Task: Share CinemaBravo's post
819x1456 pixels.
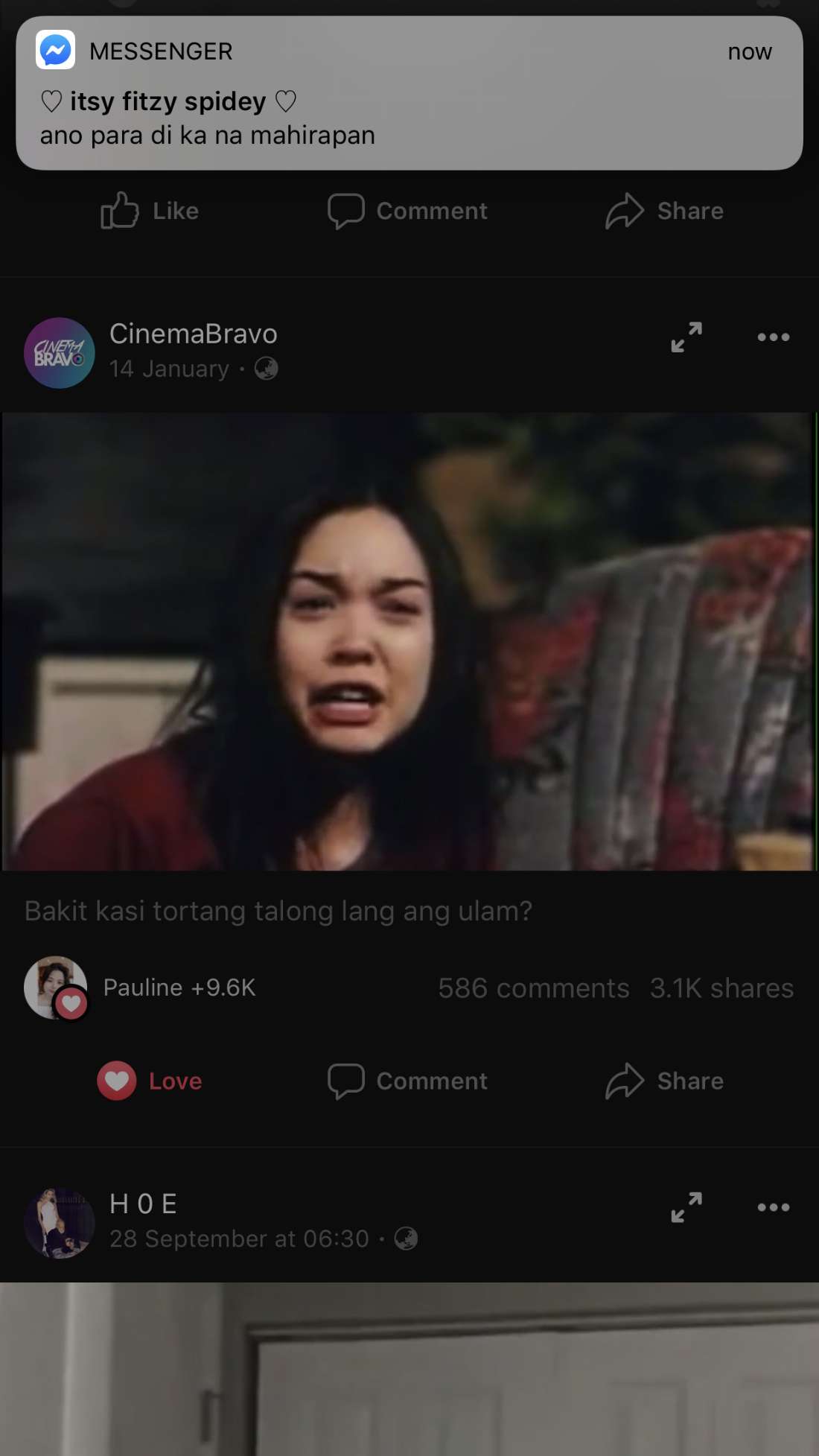Action: tap(664, 1081)
